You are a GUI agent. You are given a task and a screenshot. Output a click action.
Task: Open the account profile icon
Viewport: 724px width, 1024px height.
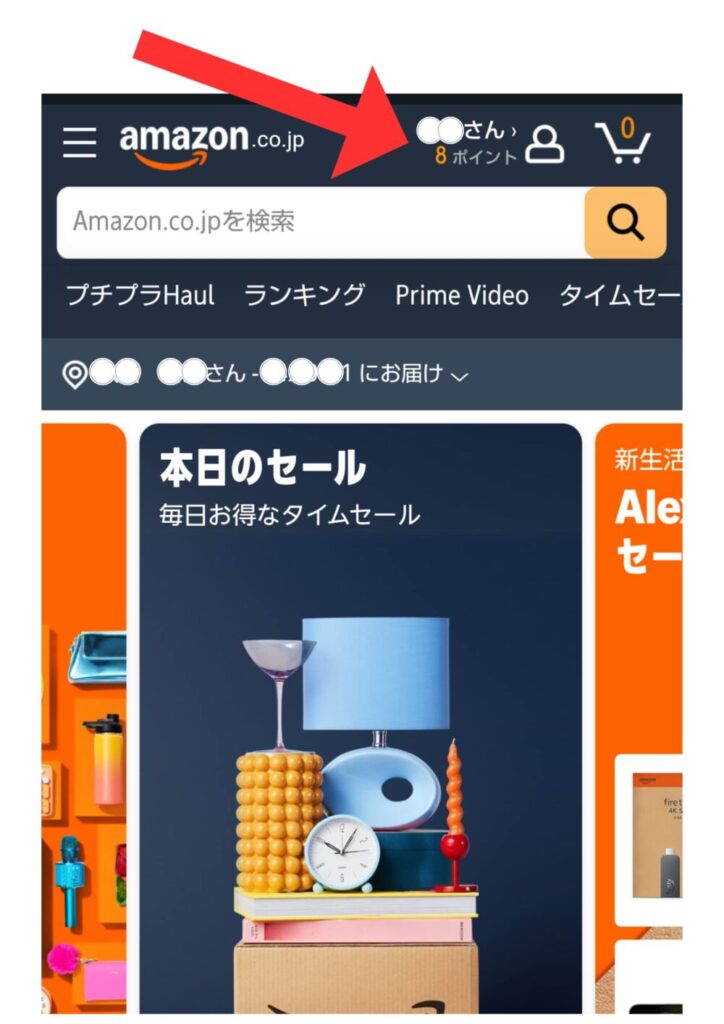click(545, 144)
